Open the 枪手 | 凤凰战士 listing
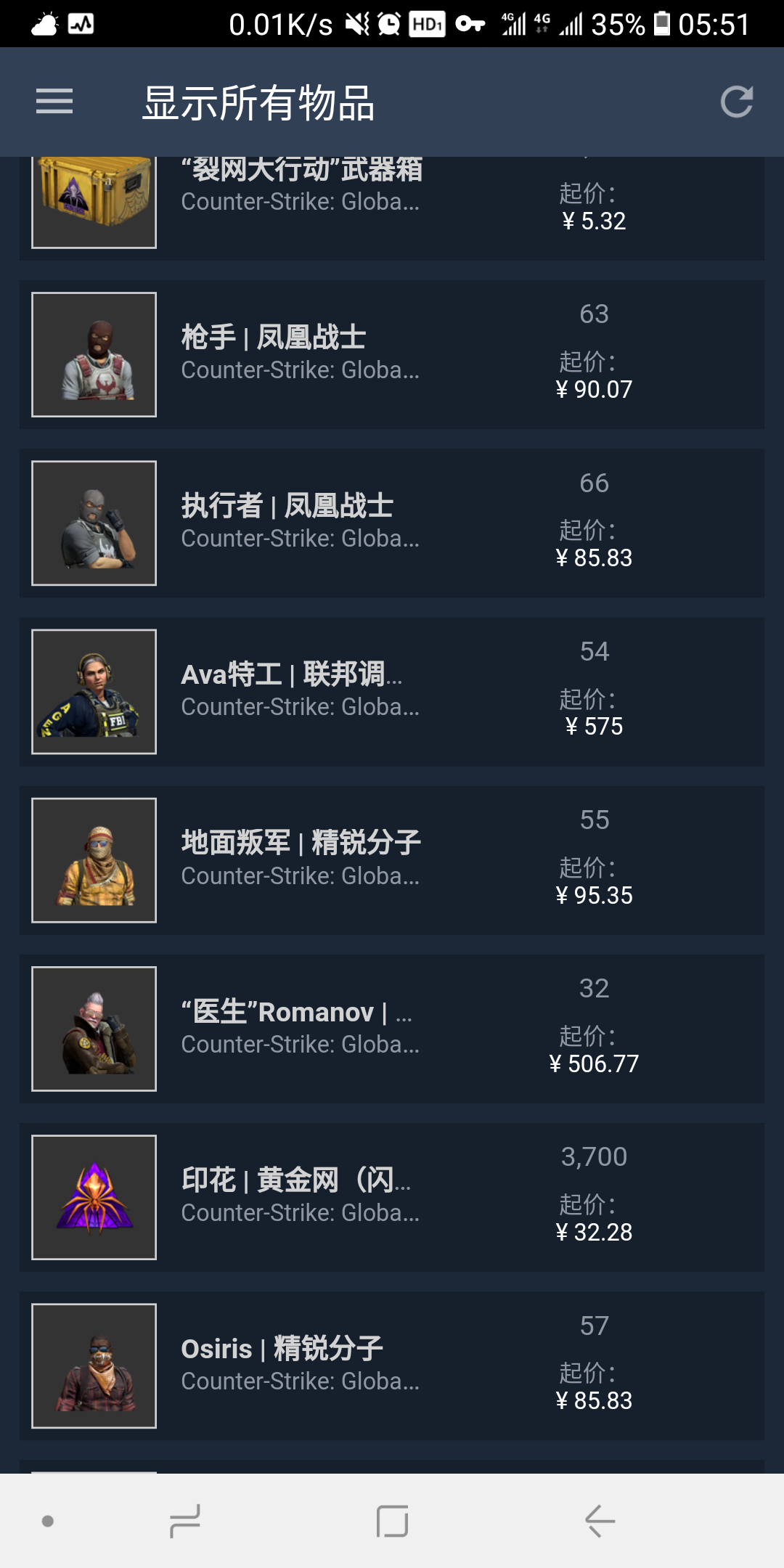Viewport: 784px width, 1568px height. tap(392, 354)
